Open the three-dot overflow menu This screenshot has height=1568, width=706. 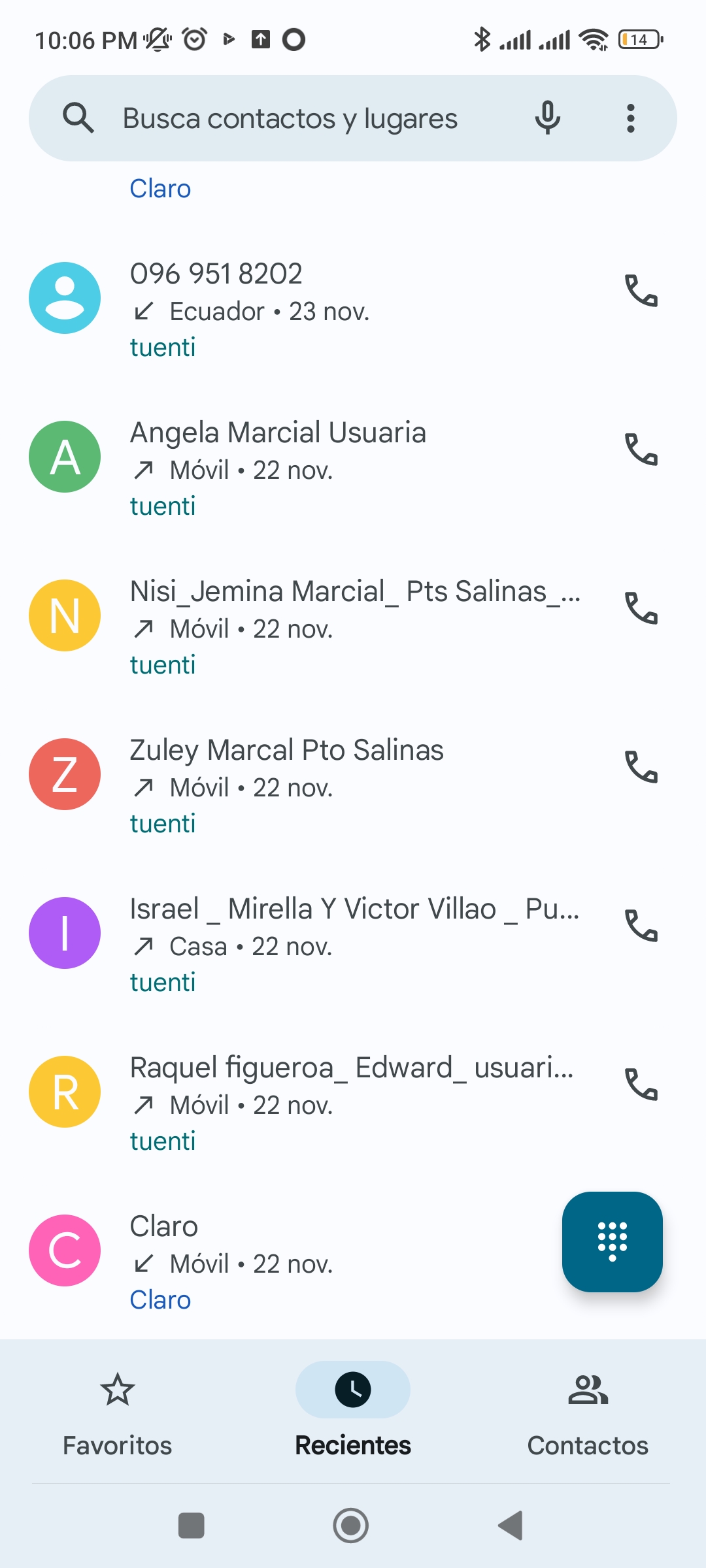[630, 118]
